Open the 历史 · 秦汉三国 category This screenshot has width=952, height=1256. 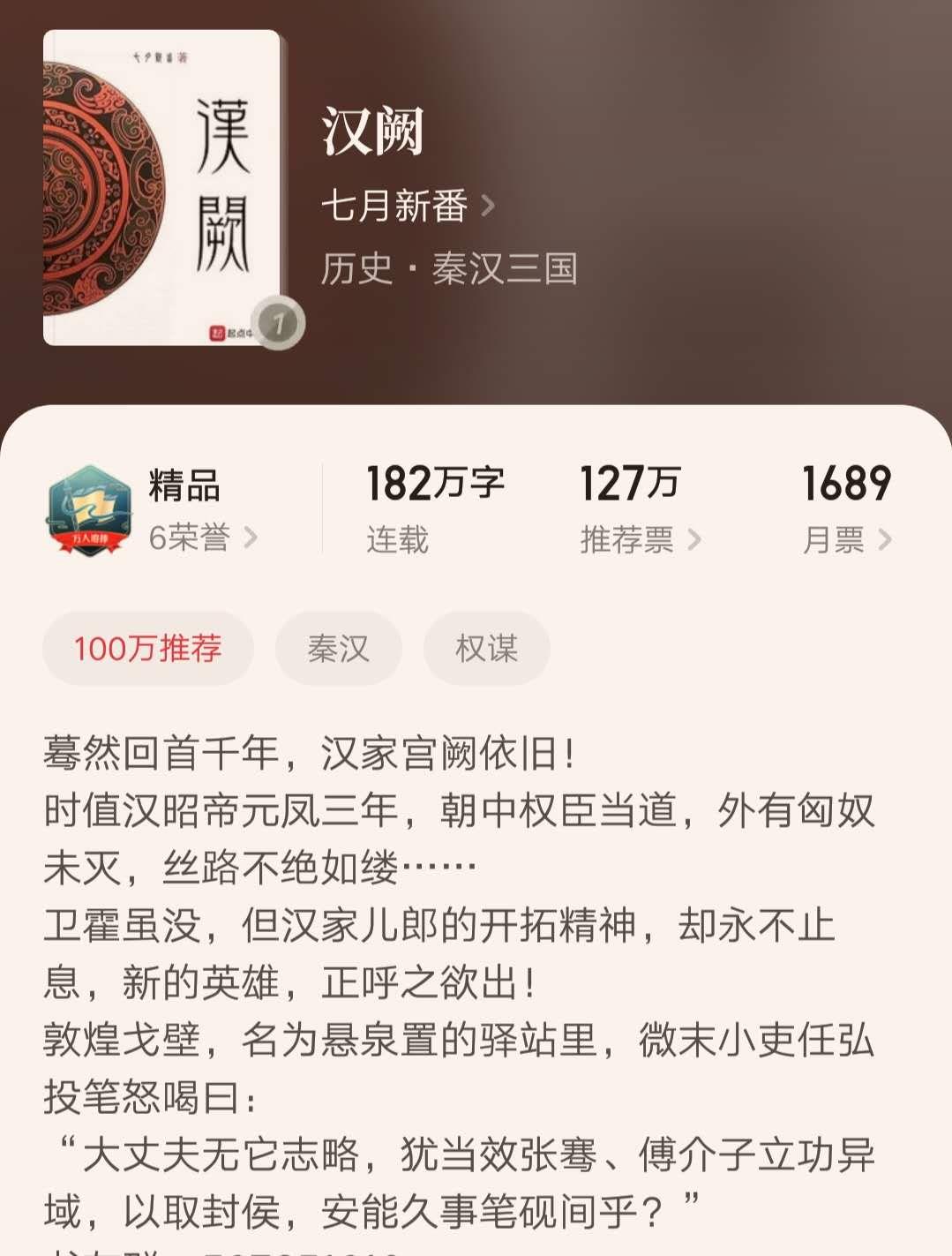coord(448,268)
